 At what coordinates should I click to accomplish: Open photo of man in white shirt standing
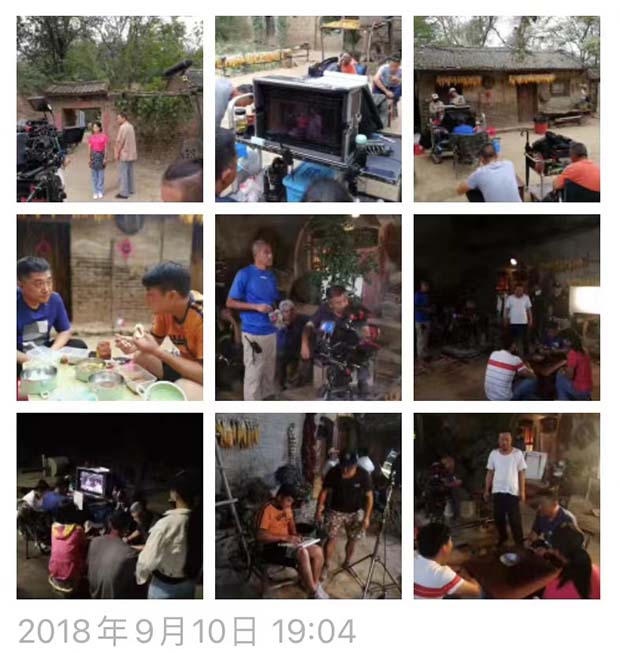(x=507, y=506)
